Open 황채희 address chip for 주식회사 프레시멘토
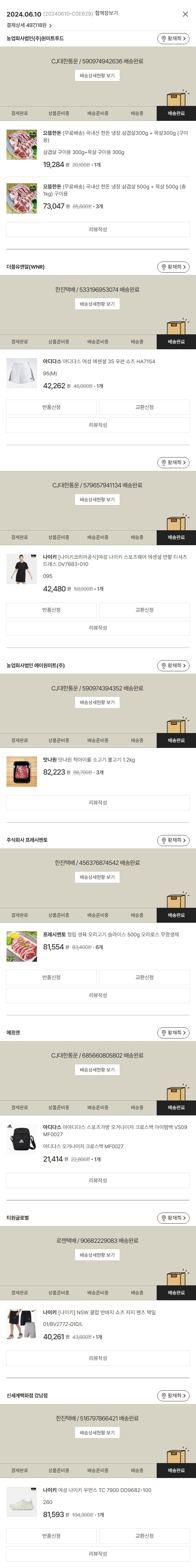 (x=173, y=840)
